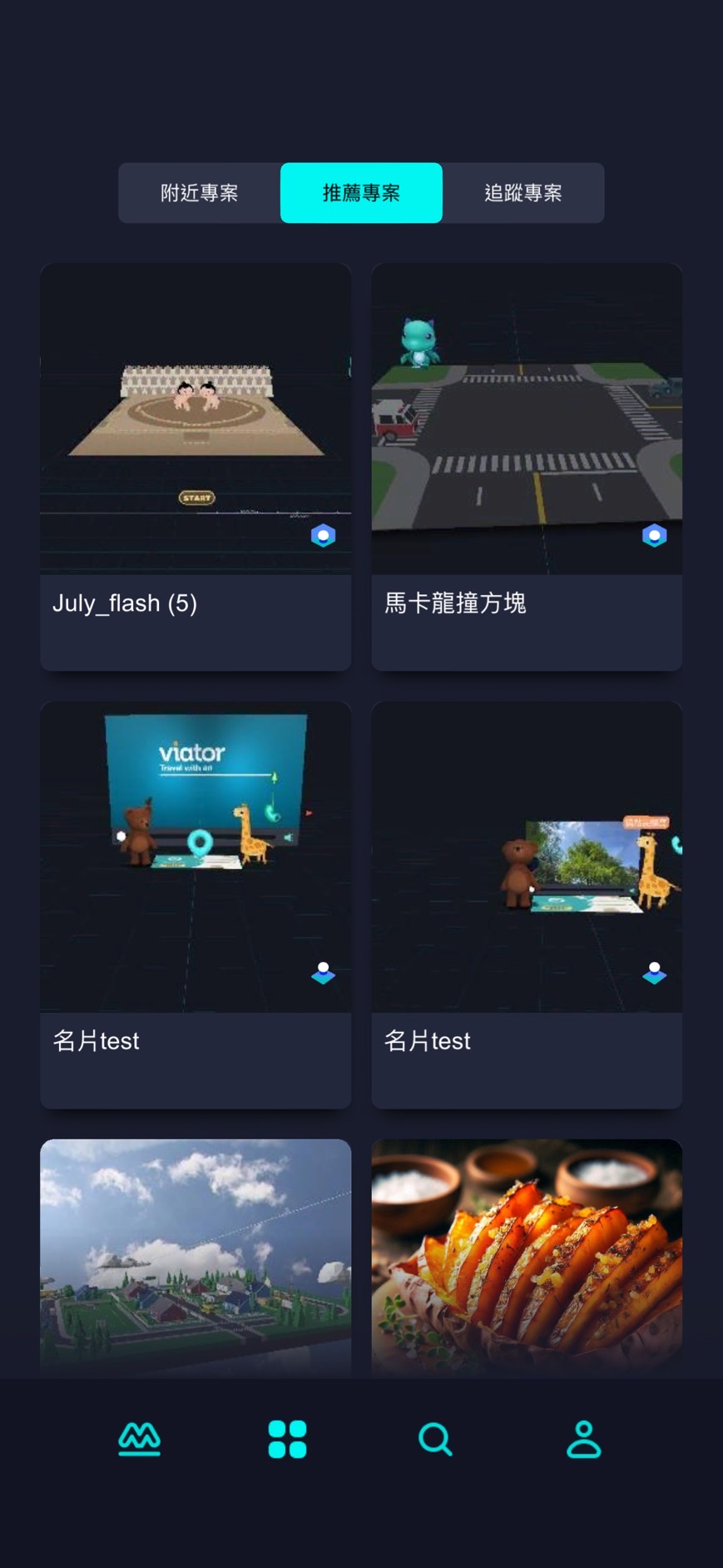
Task: Select the 推薦專案 tab
Action: (x=361, y=193)
